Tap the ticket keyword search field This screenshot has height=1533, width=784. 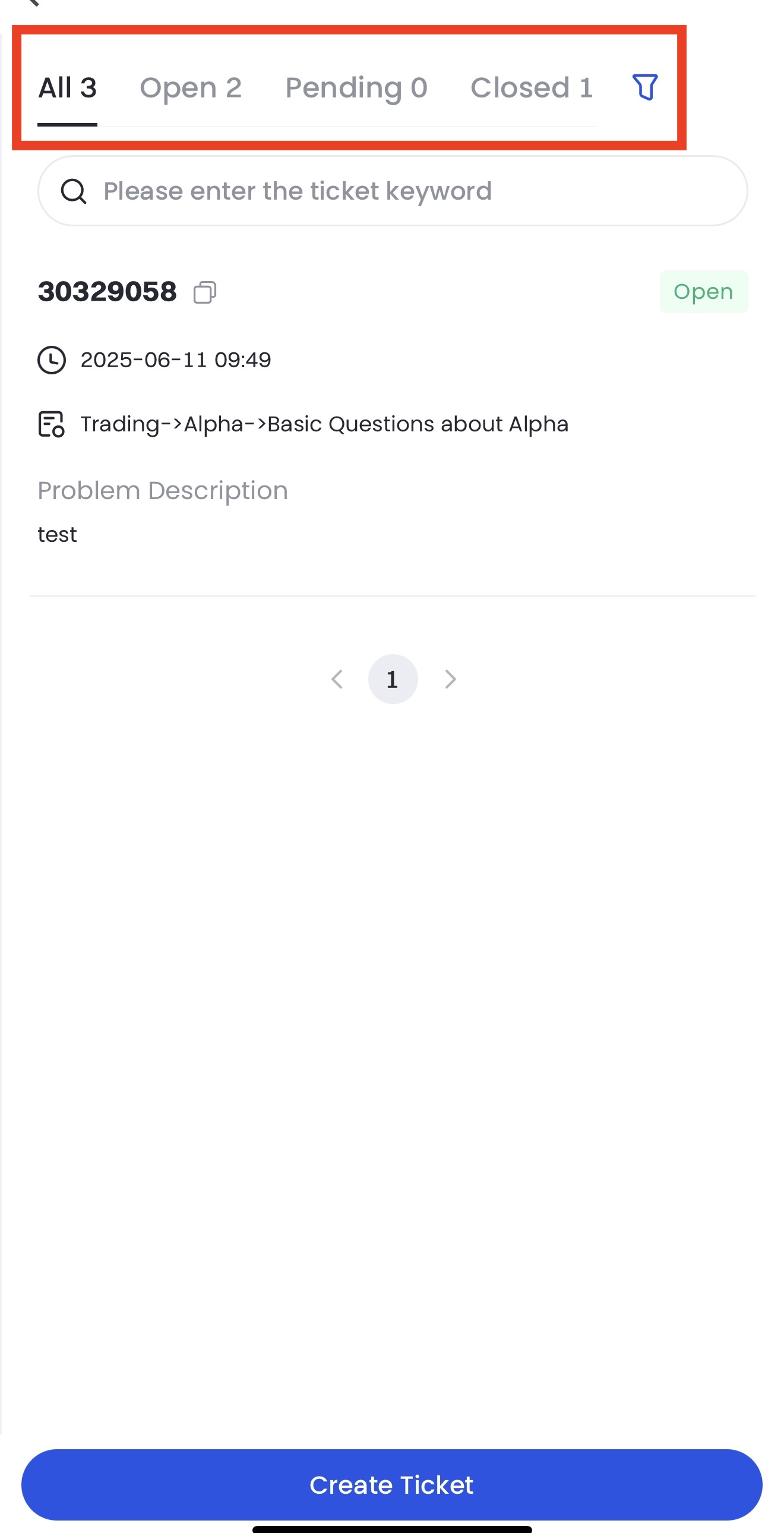click(x=393, y=191)
